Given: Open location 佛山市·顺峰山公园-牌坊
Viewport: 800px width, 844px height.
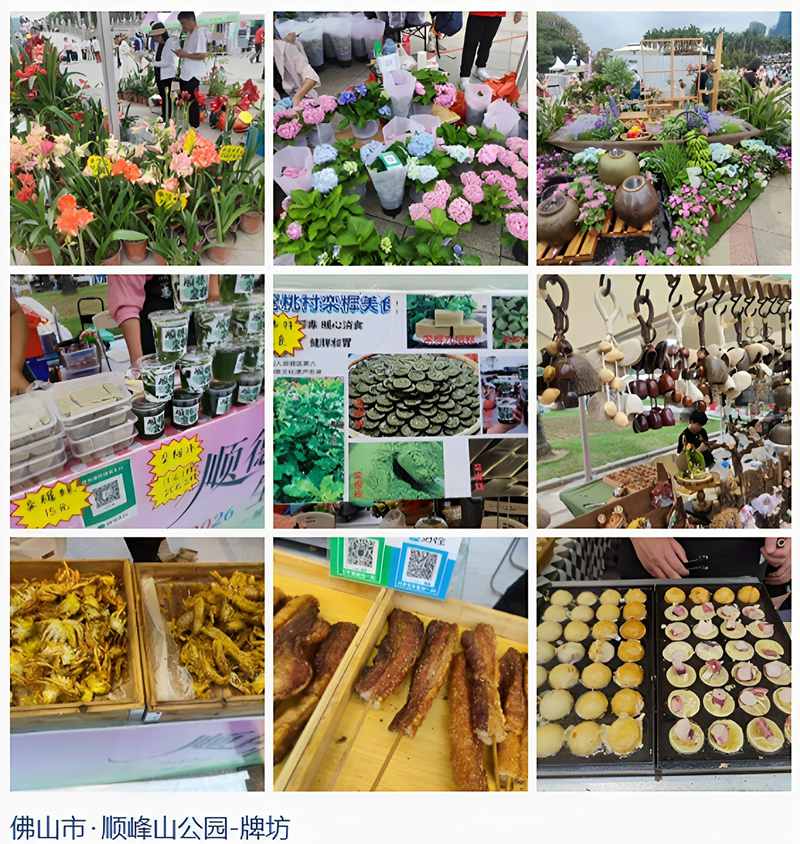Looking at the screenshot, I should click(150, 827).
